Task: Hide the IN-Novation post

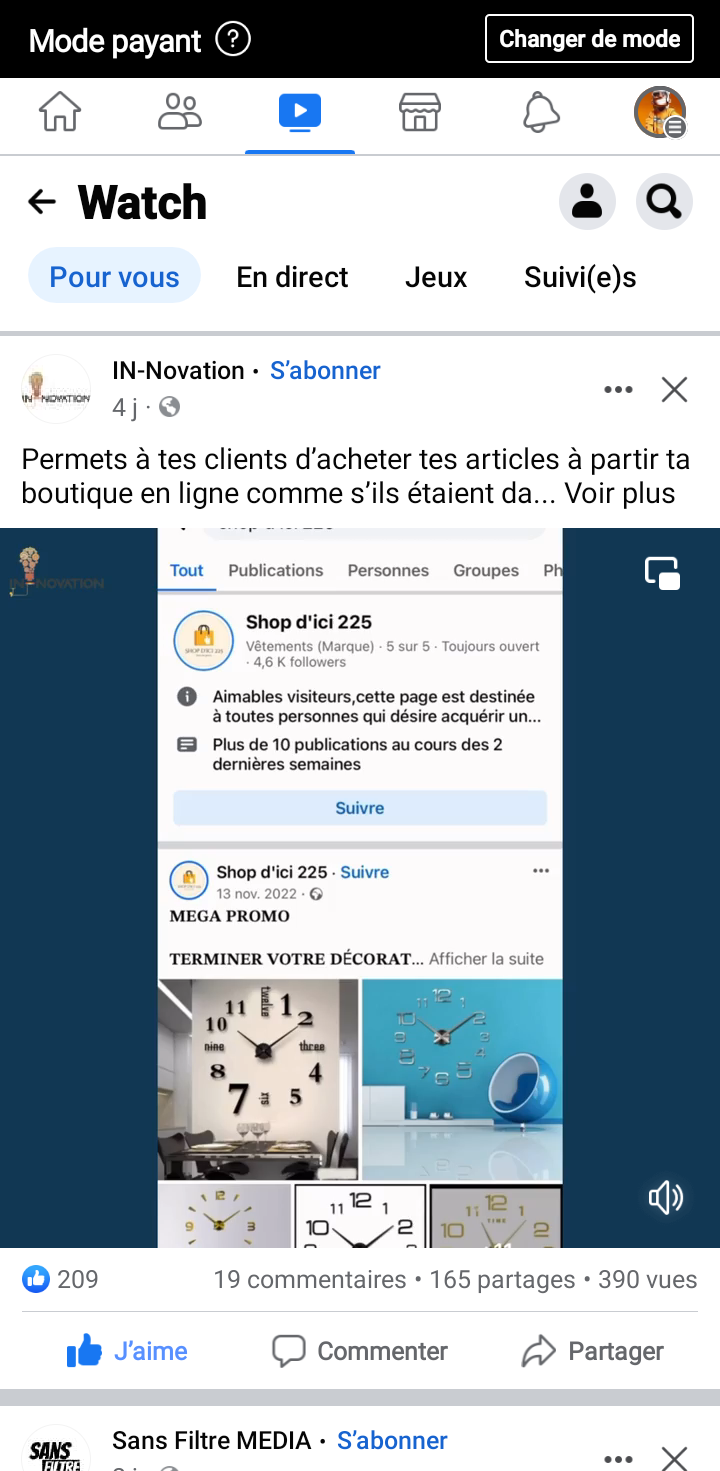Action: click(675, 390)
